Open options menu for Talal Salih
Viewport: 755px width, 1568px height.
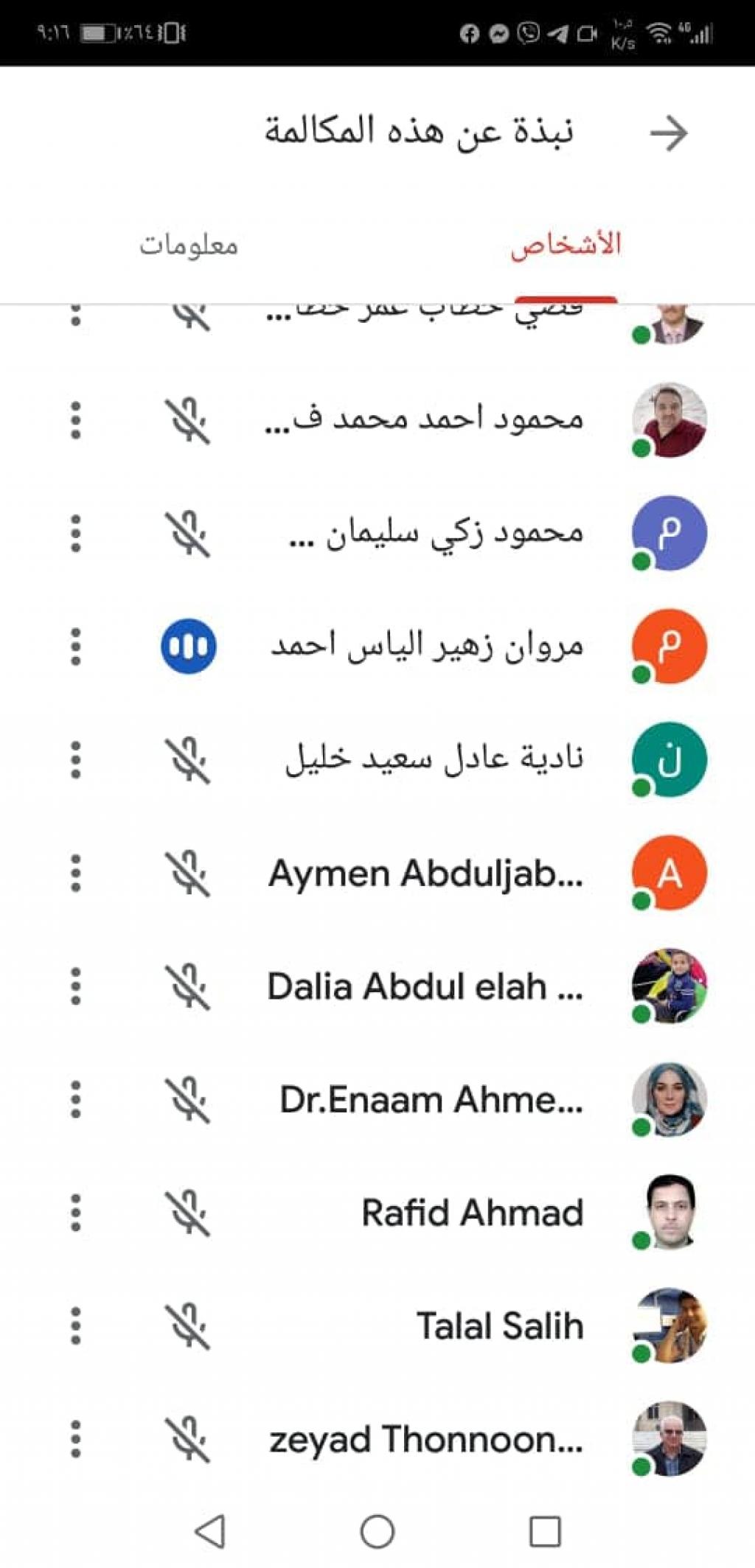(x=75, y=1326)
